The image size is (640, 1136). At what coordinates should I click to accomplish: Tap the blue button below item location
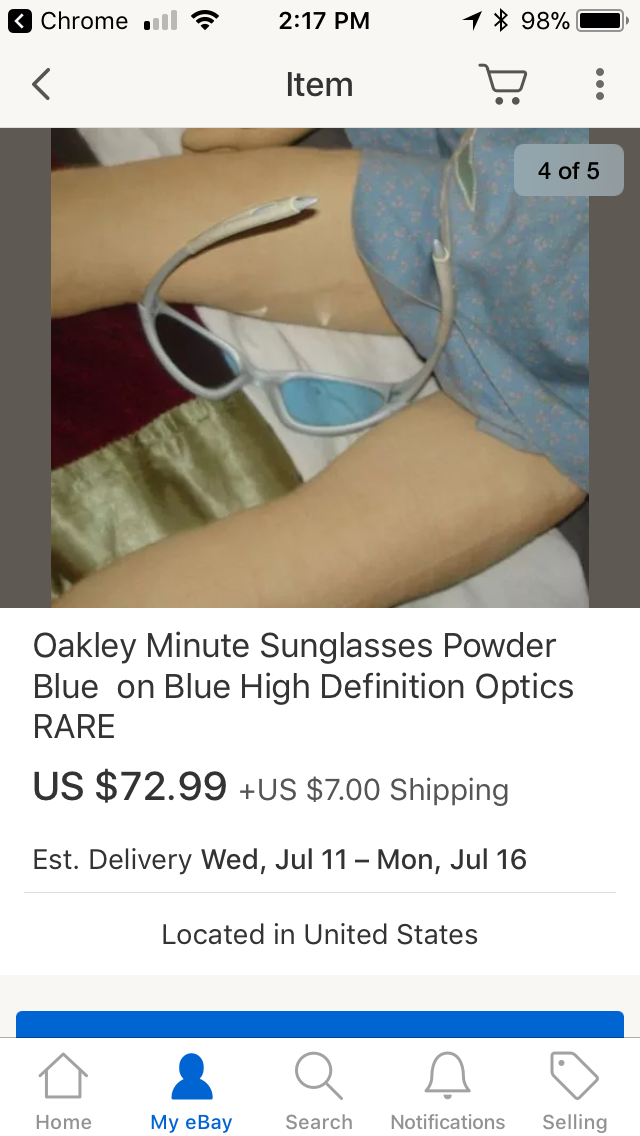(x=320, y=1024)
